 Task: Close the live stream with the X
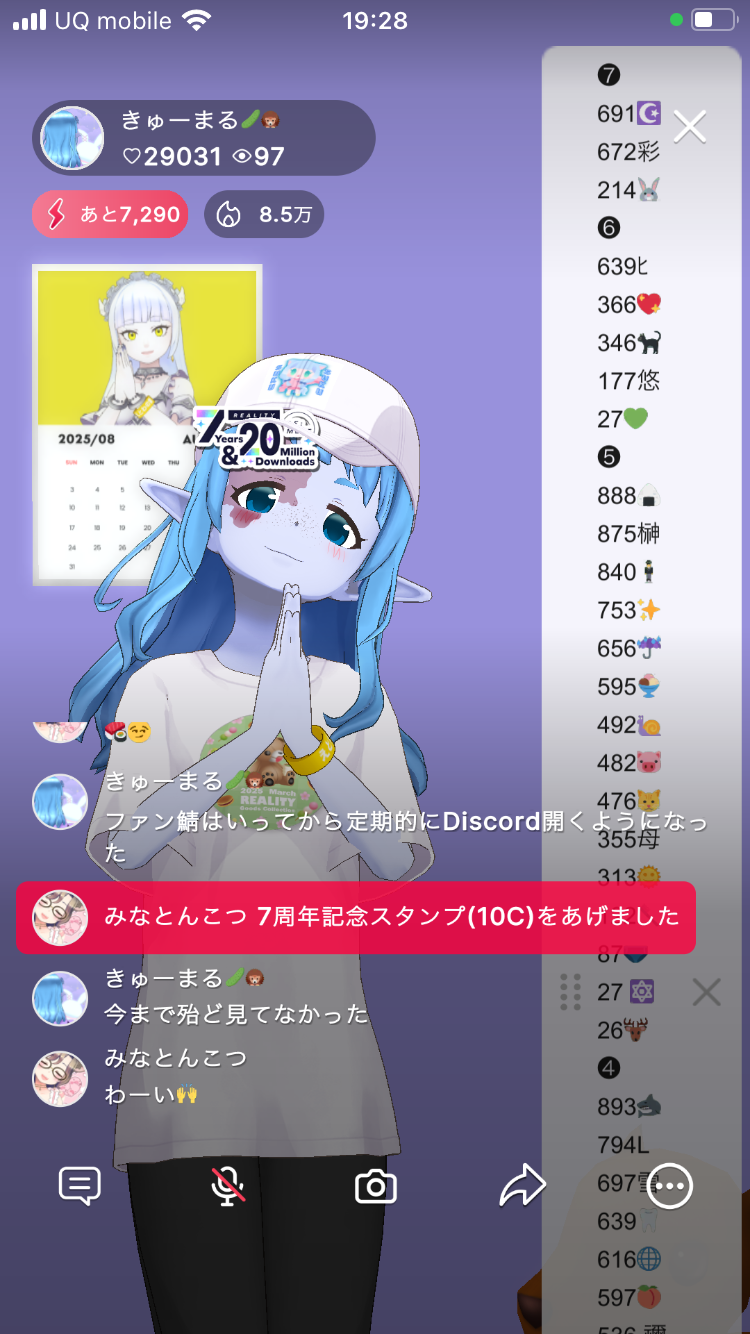click(690, 127)
